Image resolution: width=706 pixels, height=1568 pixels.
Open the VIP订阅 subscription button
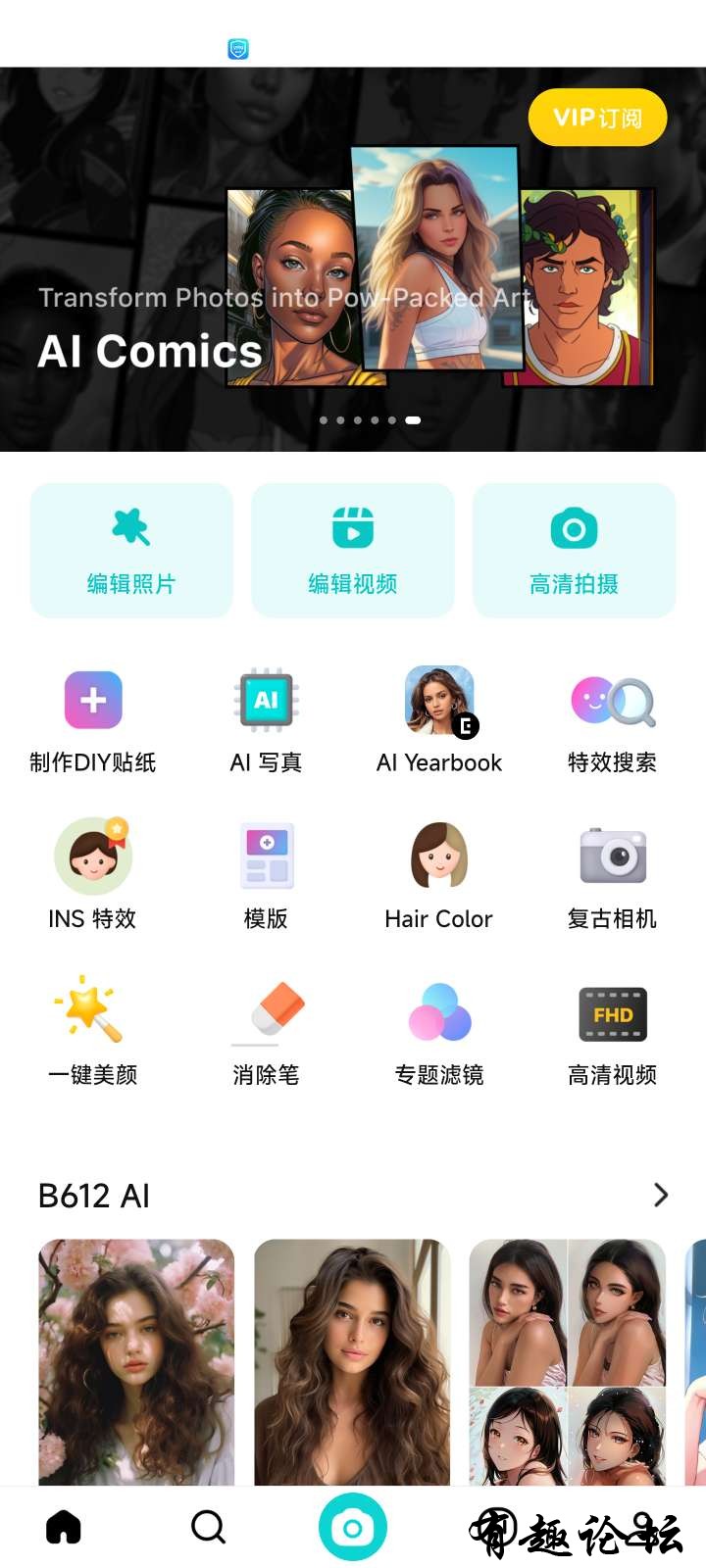pos(597,118)
